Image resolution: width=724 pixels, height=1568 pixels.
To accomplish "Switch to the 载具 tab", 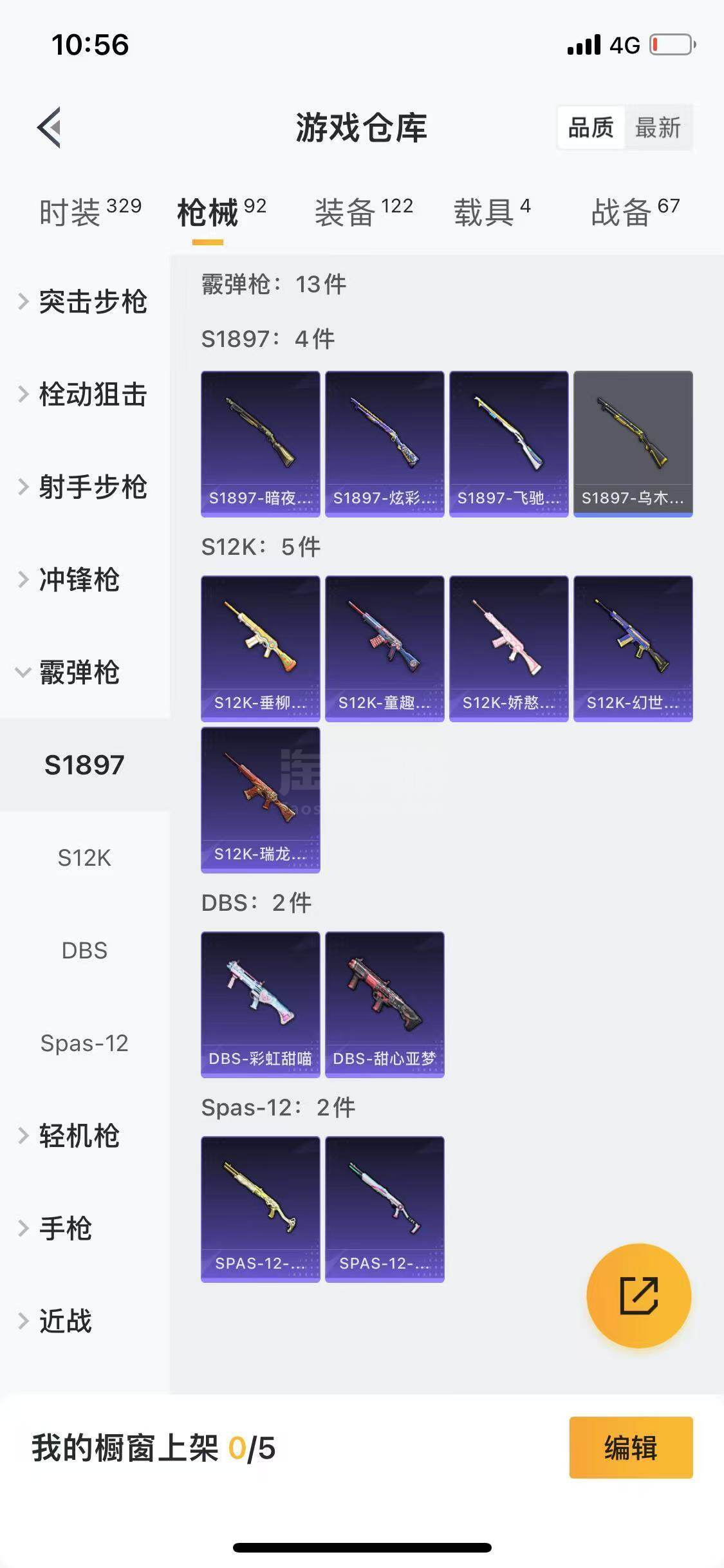I will point(492,212).
